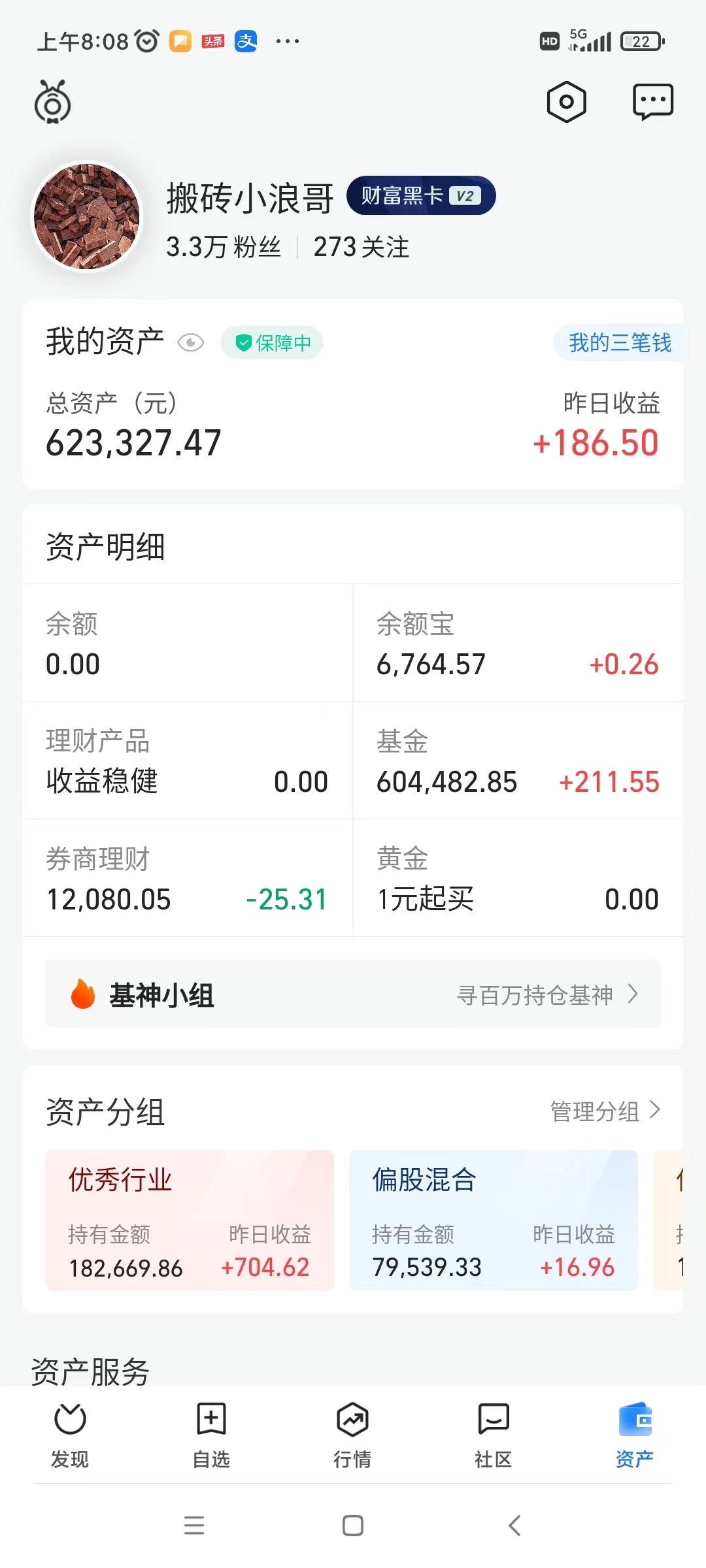Open the hexagon scan icon top right
This screenshot has height=1568, width=706.
pyautogui.click(x=565, y=102)
